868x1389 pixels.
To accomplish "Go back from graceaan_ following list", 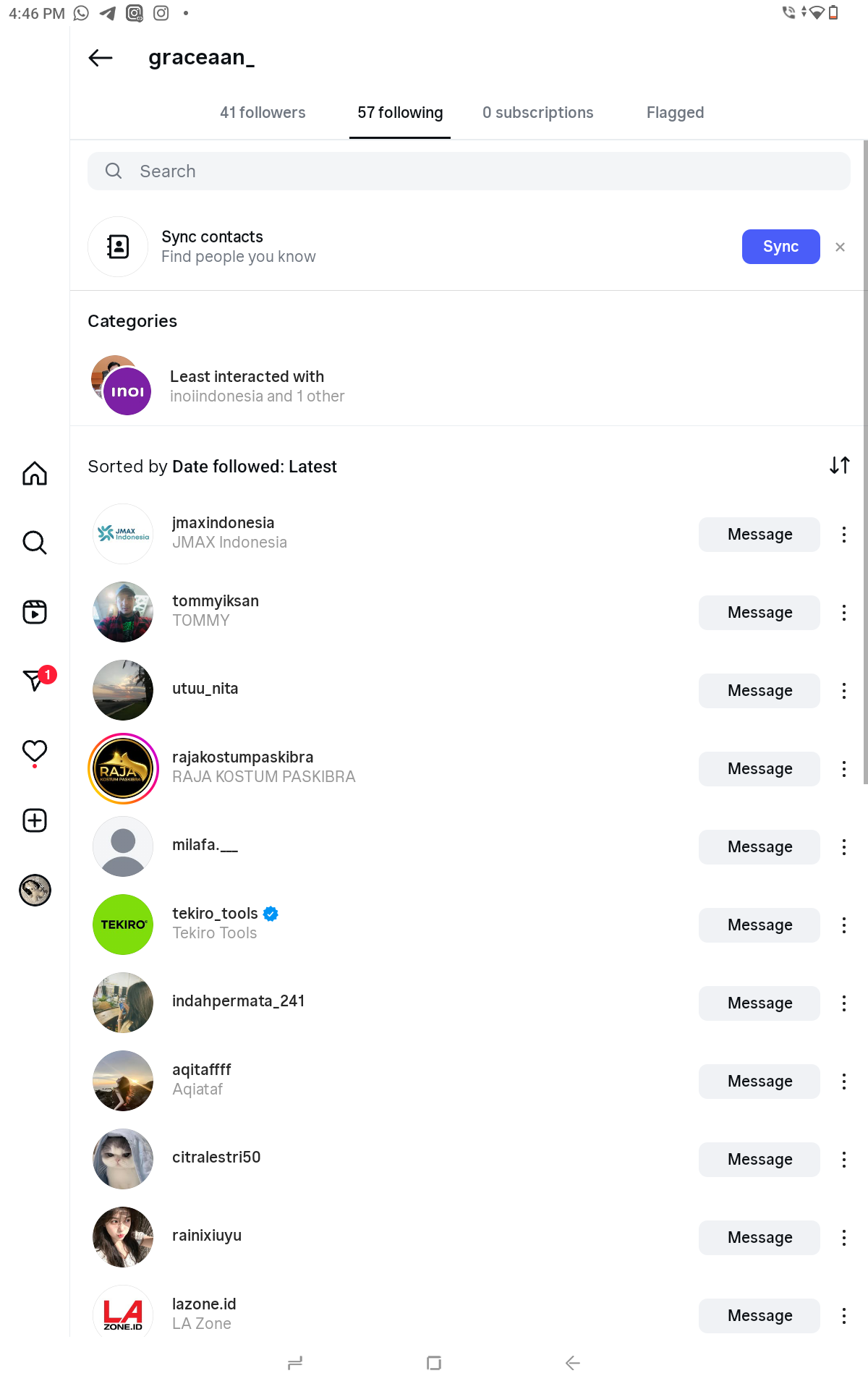I will [101, 58].
